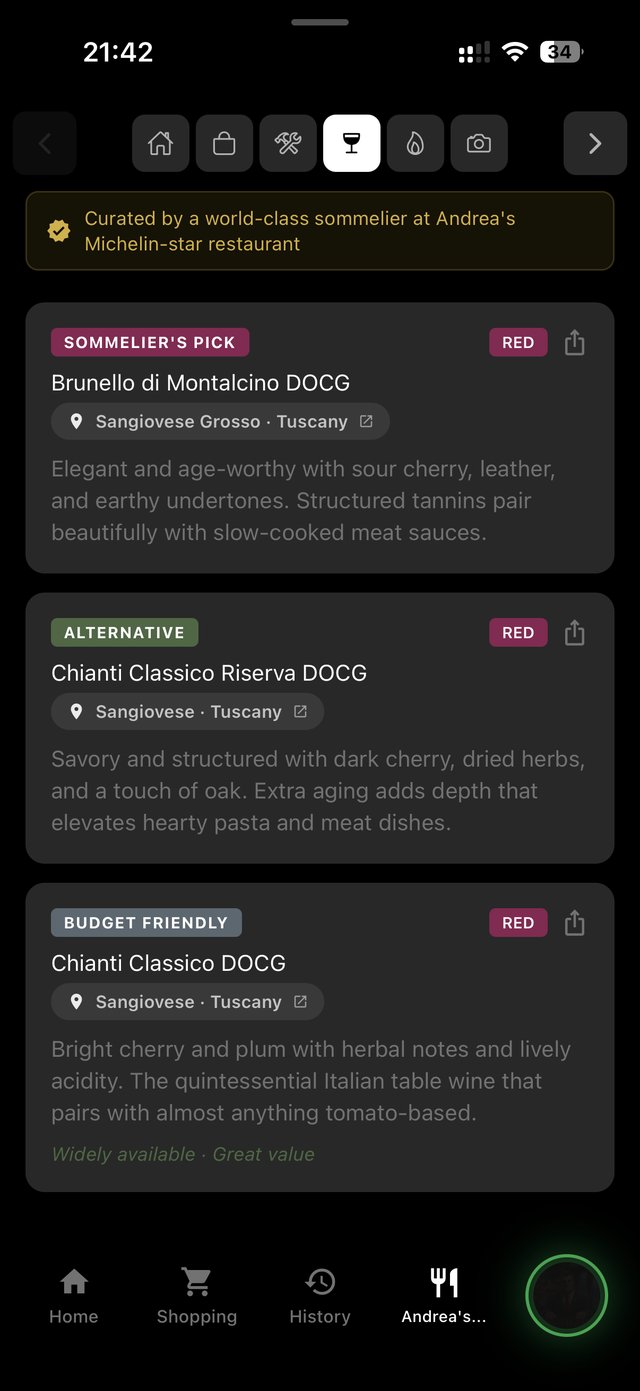Viewport: 640px width, 1391px height.
Task: Open Sangiovese · Tuscany link under budget Chianti
Action: coord(188,1002)
